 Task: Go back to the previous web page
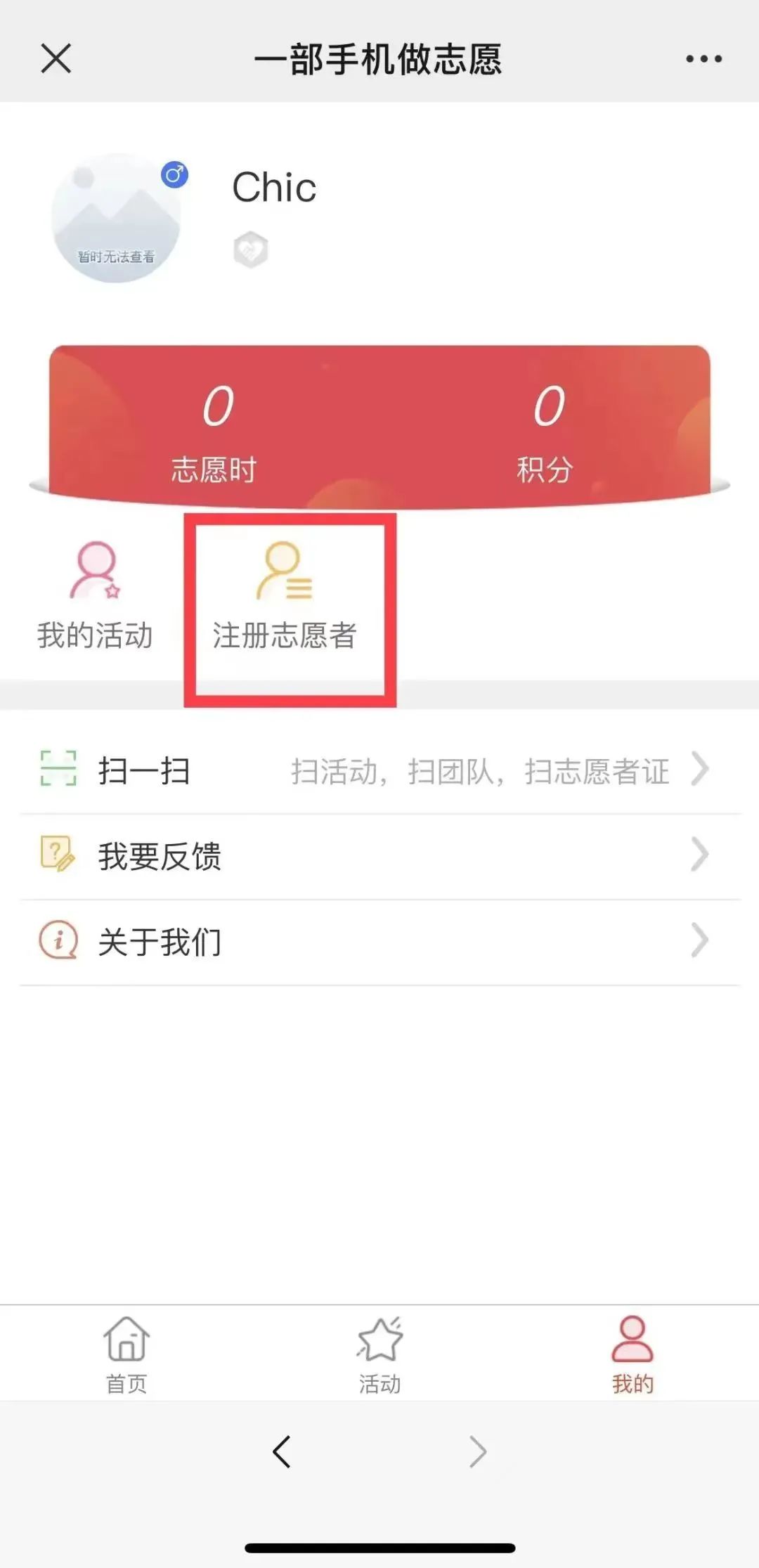coord(282,1451)
